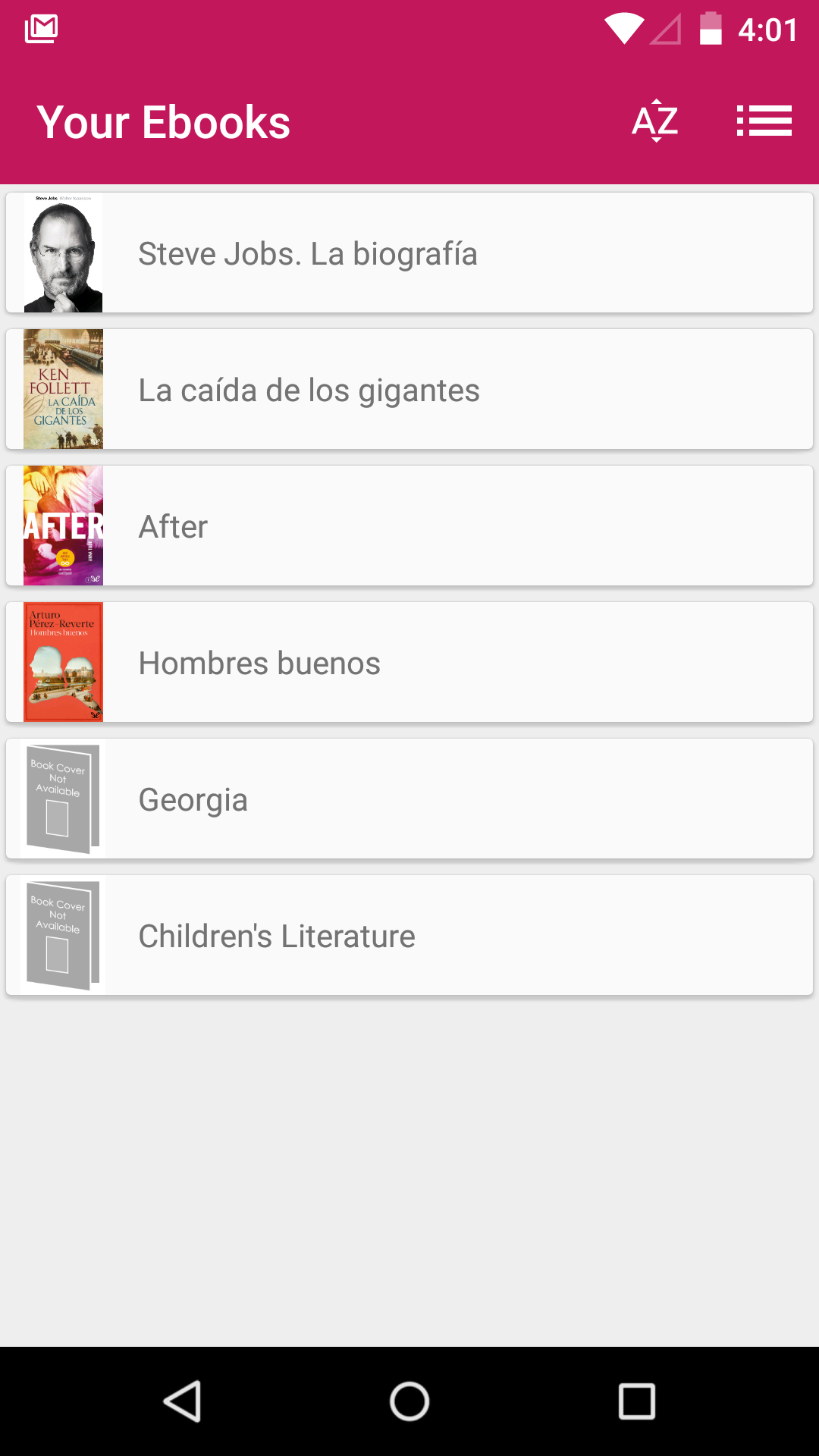Screen dimensions: 819x1456
Task: Tap the system home button
Action: pyautogui.click(x=409, y=1401)
